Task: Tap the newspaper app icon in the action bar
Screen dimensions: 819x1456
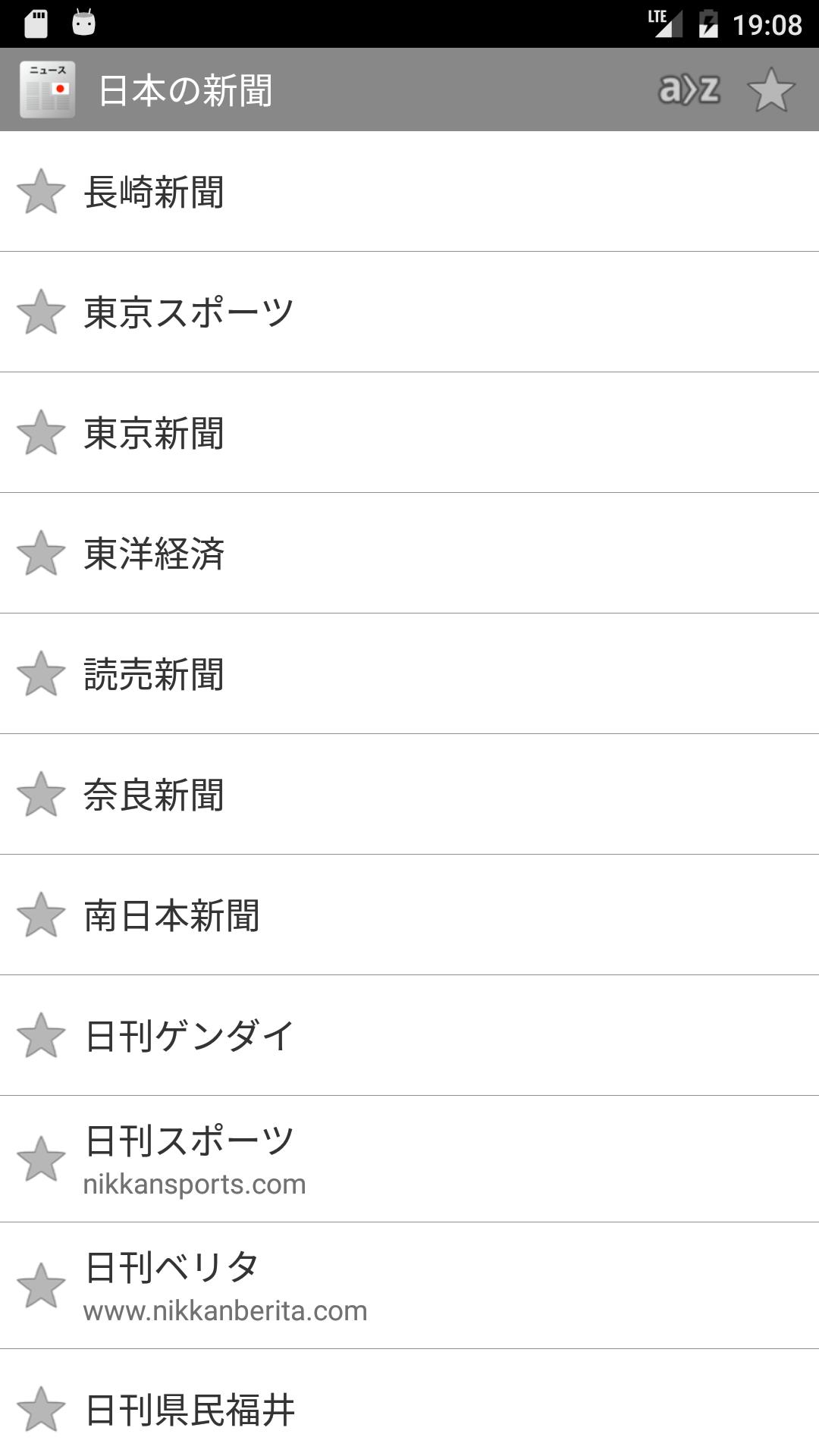Action: click(49, 89)
